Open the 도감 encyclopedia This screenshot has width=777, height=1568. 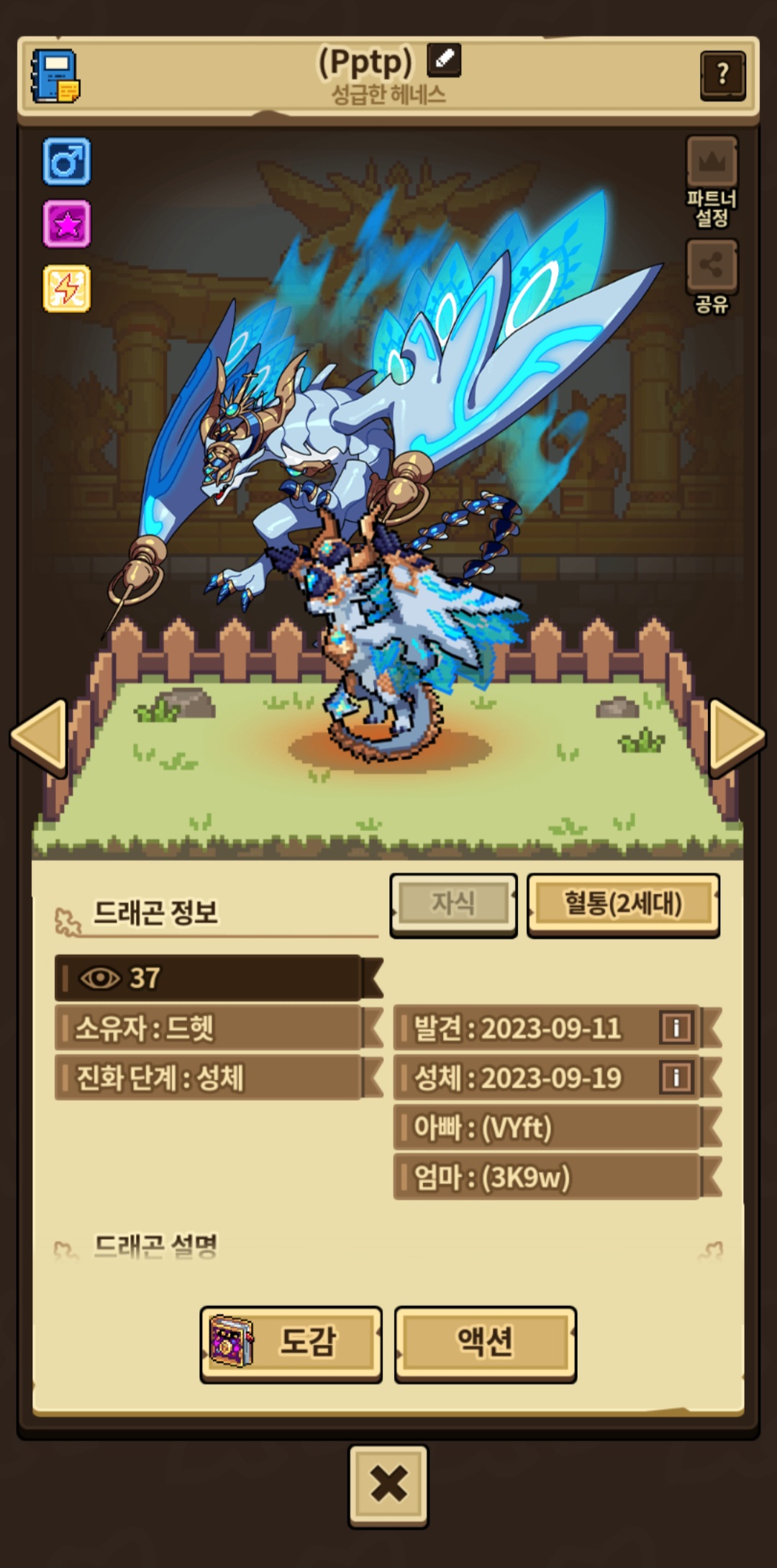pyautogui.click(x=291, y=1343)
